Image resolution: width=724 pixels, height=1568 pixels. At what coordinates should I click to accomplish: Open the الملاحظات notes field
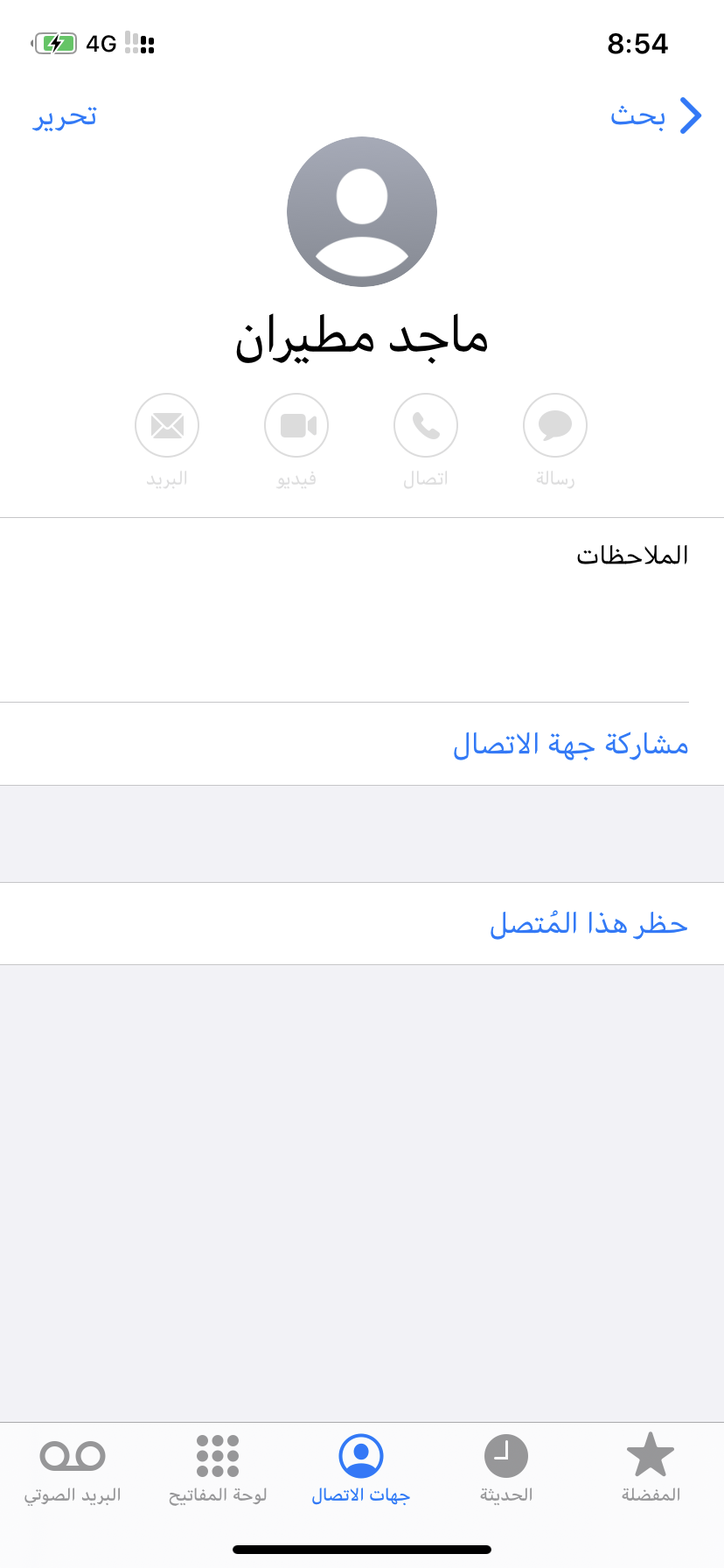(362, 610)
